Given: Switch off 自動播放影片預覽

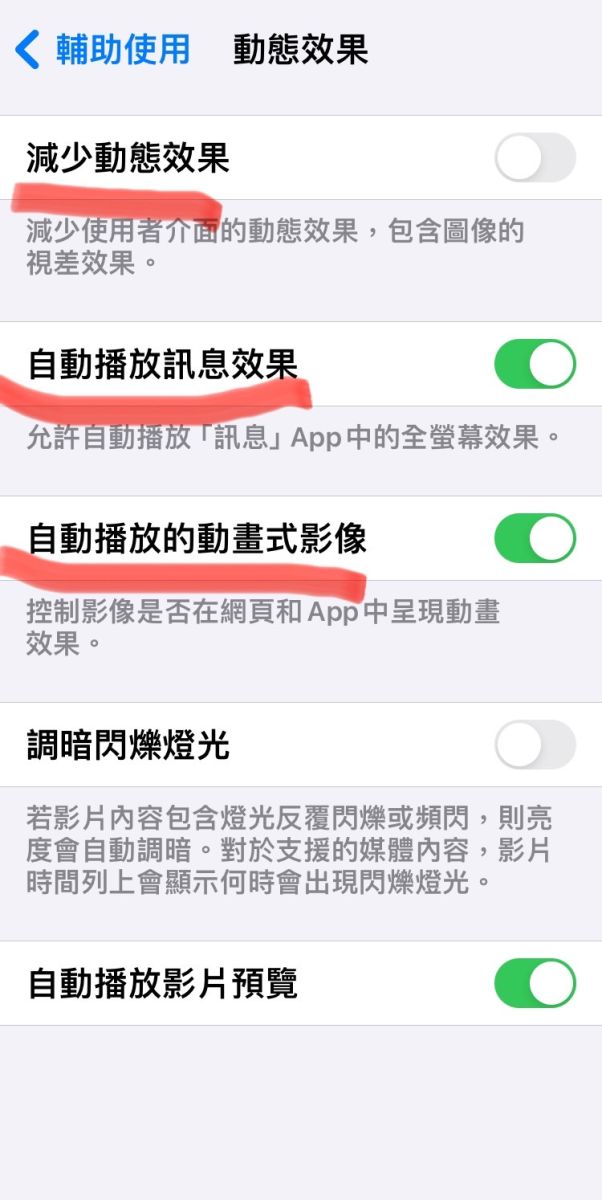Looking at the screenshot, I should [x=535, y=983].
